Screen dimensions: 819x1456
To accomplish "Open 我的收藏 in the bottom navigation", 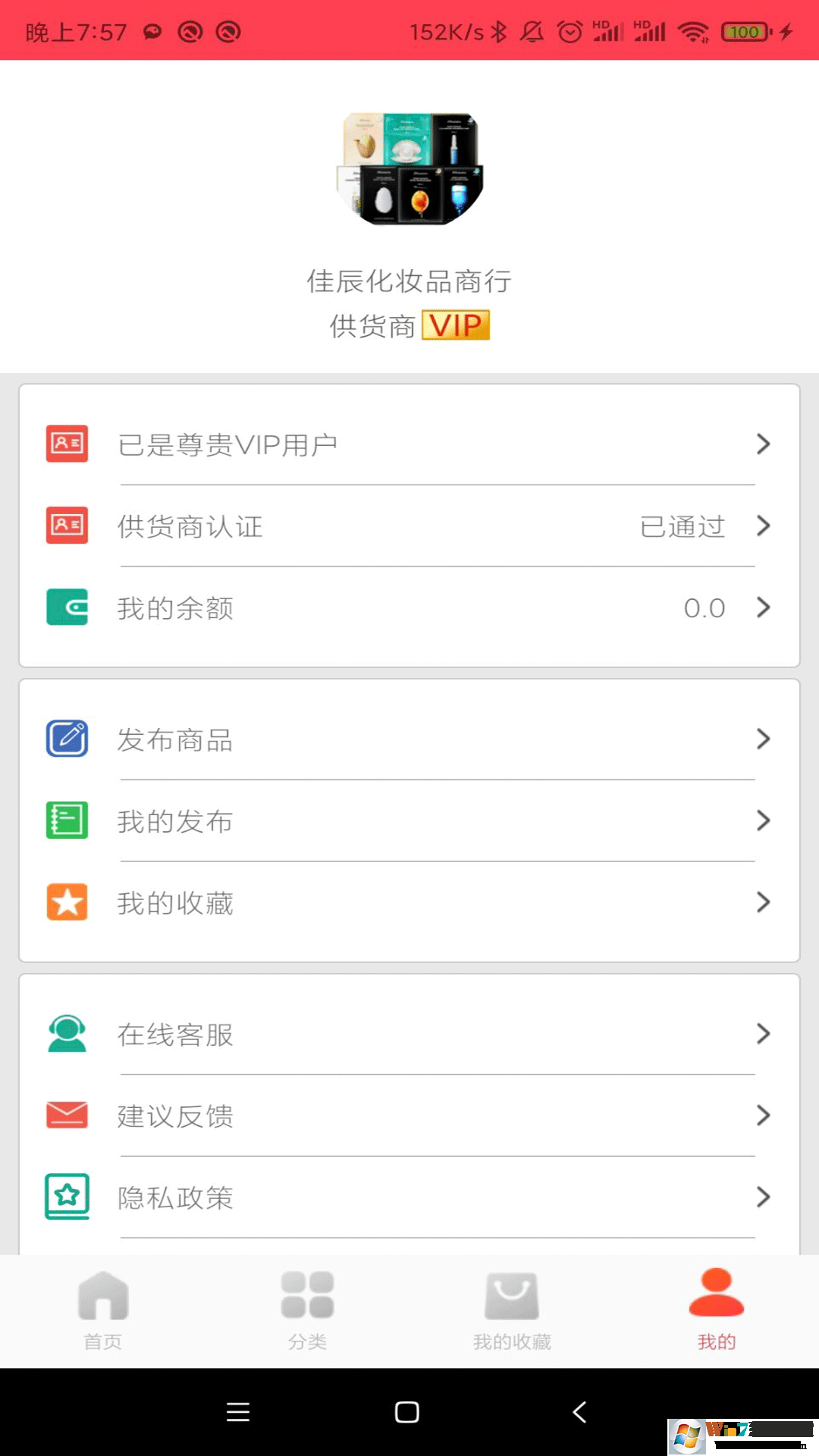I will pos(512,1308).
